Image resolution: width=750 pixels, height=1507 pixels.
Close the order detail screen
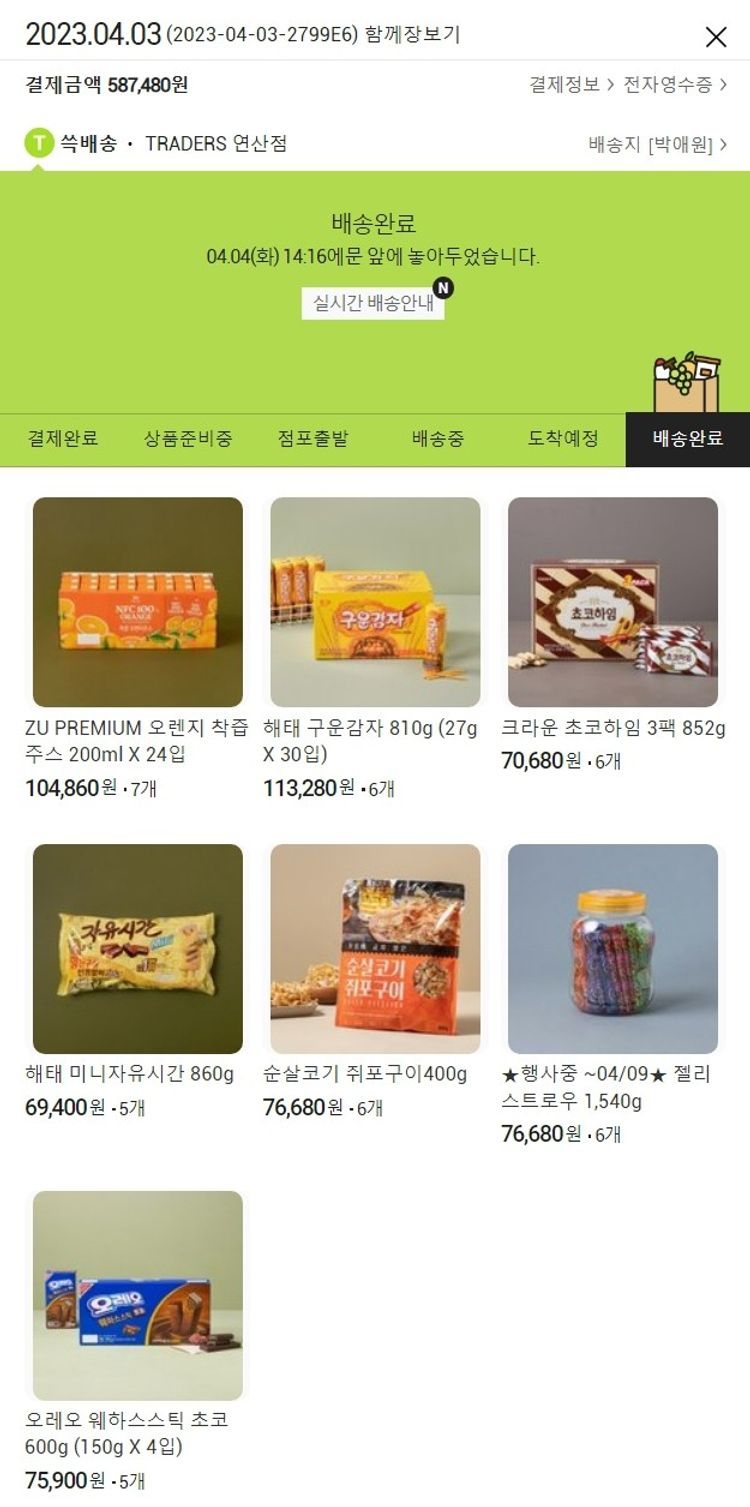tap(716, 37)
